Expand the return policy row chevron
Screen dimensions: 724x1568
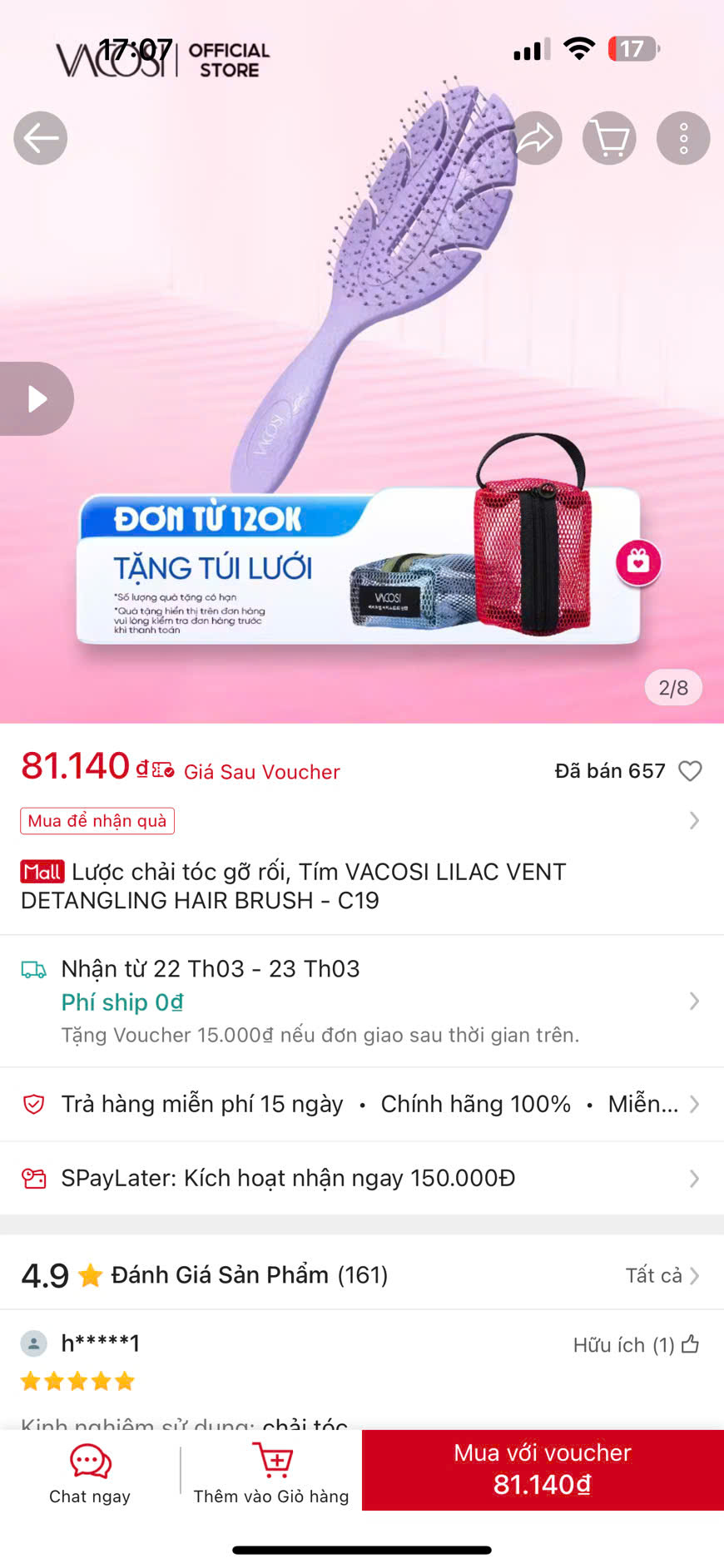694,1104
